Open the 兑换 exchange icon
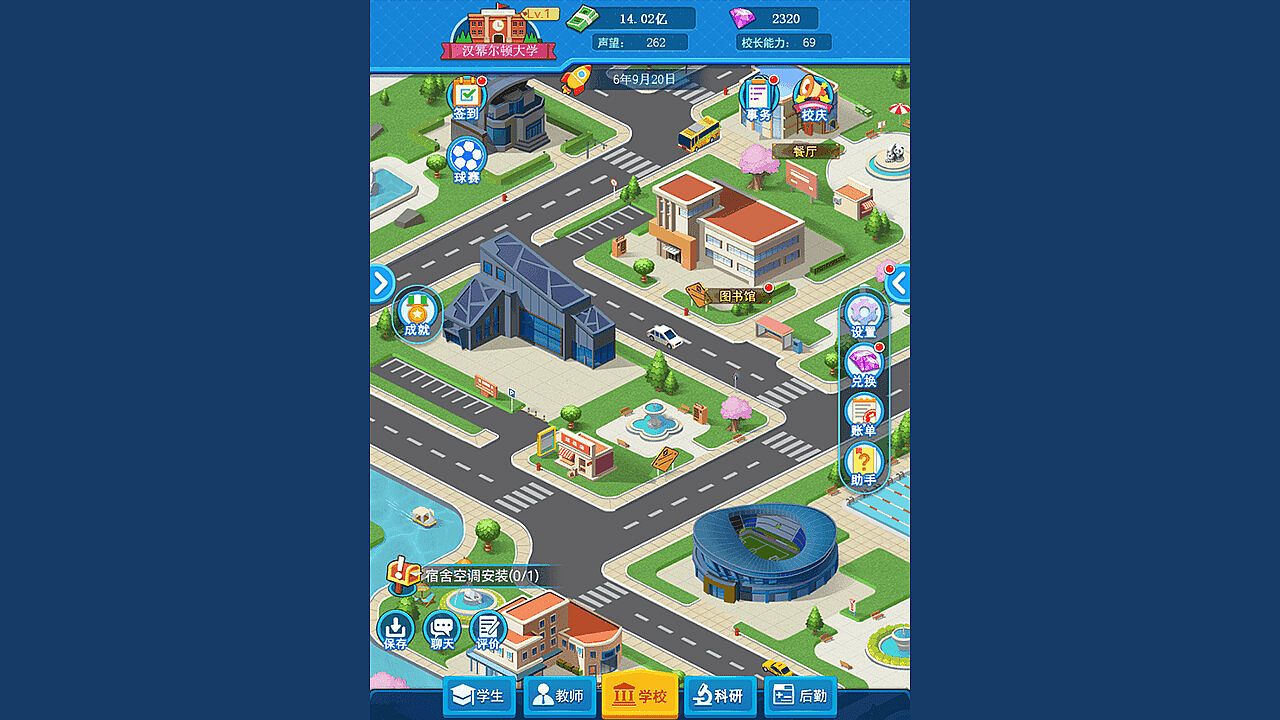This screenshot has height=720, width=1280. 863,366
